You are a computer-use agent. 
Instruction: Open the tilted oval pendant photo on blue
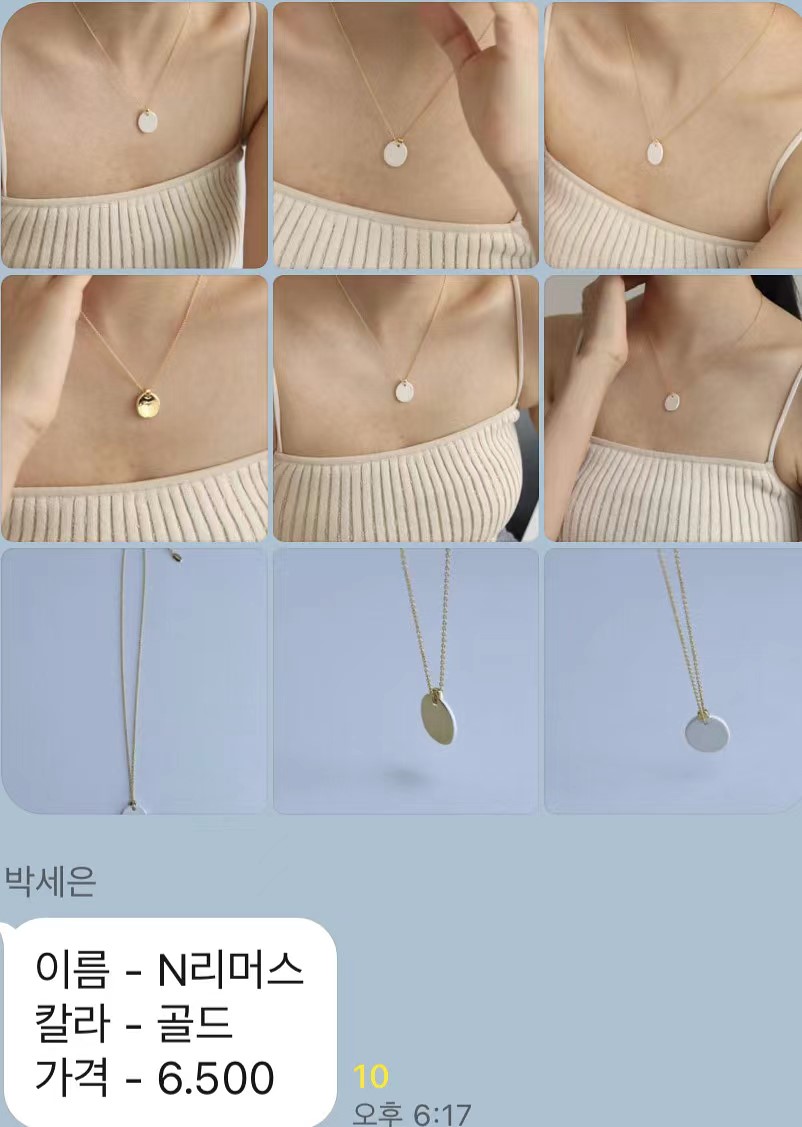[x=405, y=680]
